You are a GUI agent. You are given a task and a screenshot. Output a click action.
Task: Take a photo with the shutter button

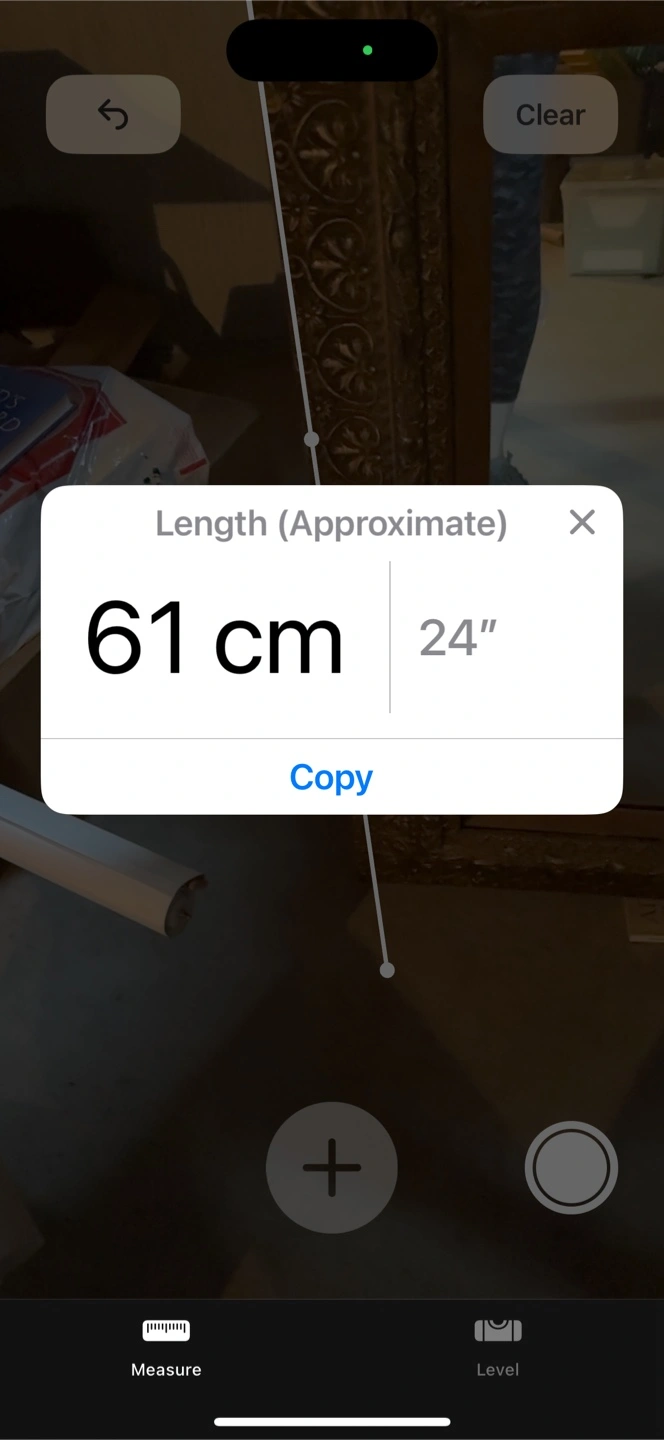click(x=571, y=1167)
